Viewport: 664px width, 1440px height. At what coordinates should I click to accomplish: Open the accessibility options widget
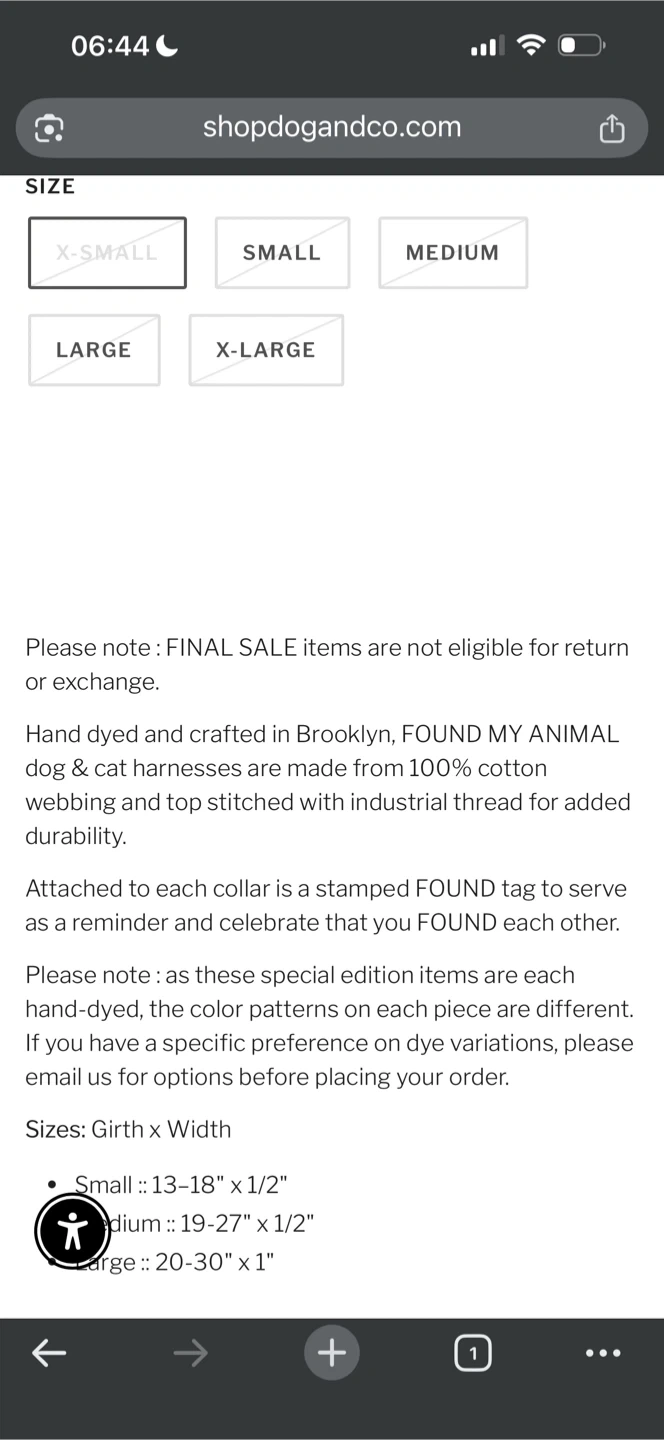click(x=73, y=1231)
